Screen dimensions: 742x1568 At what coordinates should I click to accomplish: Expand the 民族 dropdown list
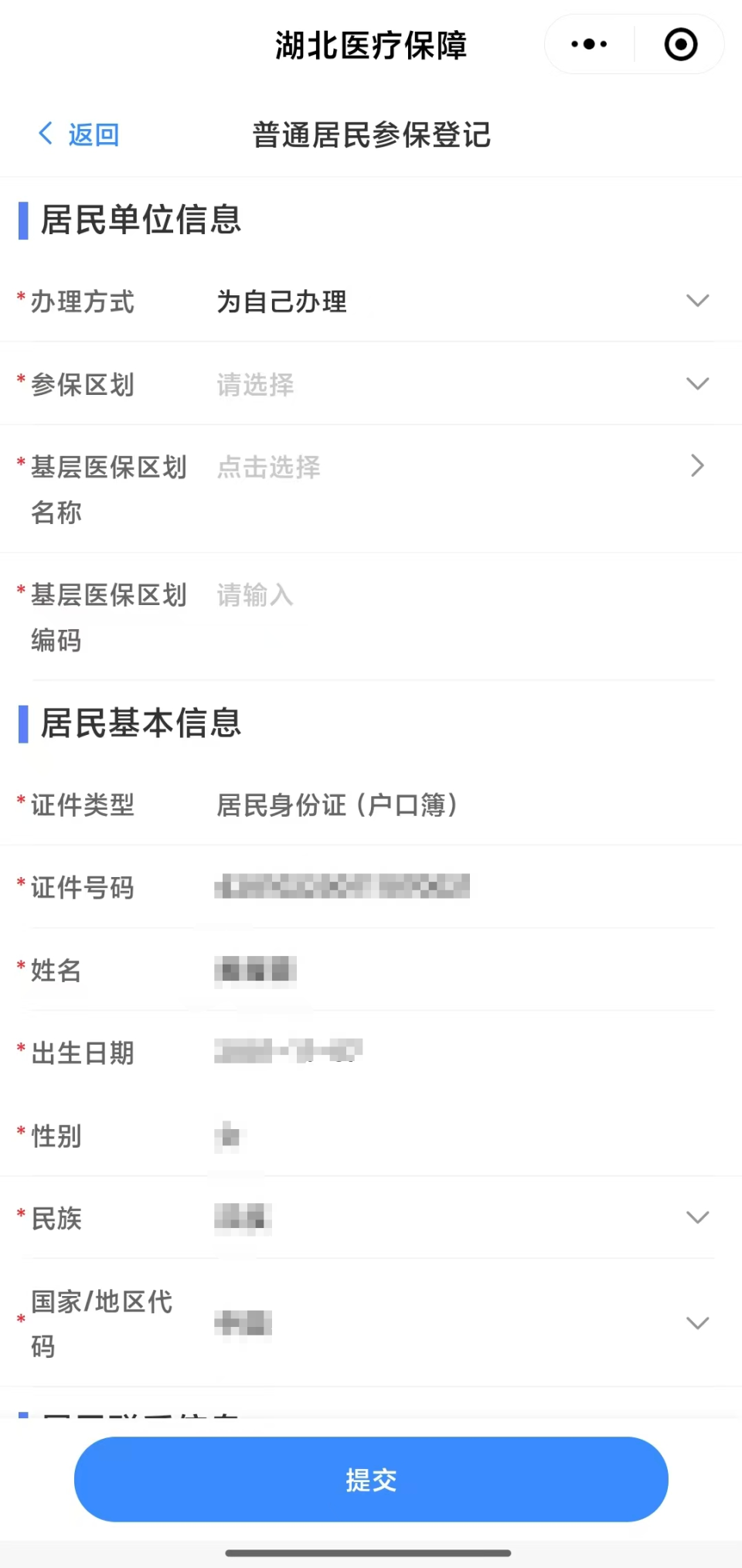click(x=698, y=1217)
